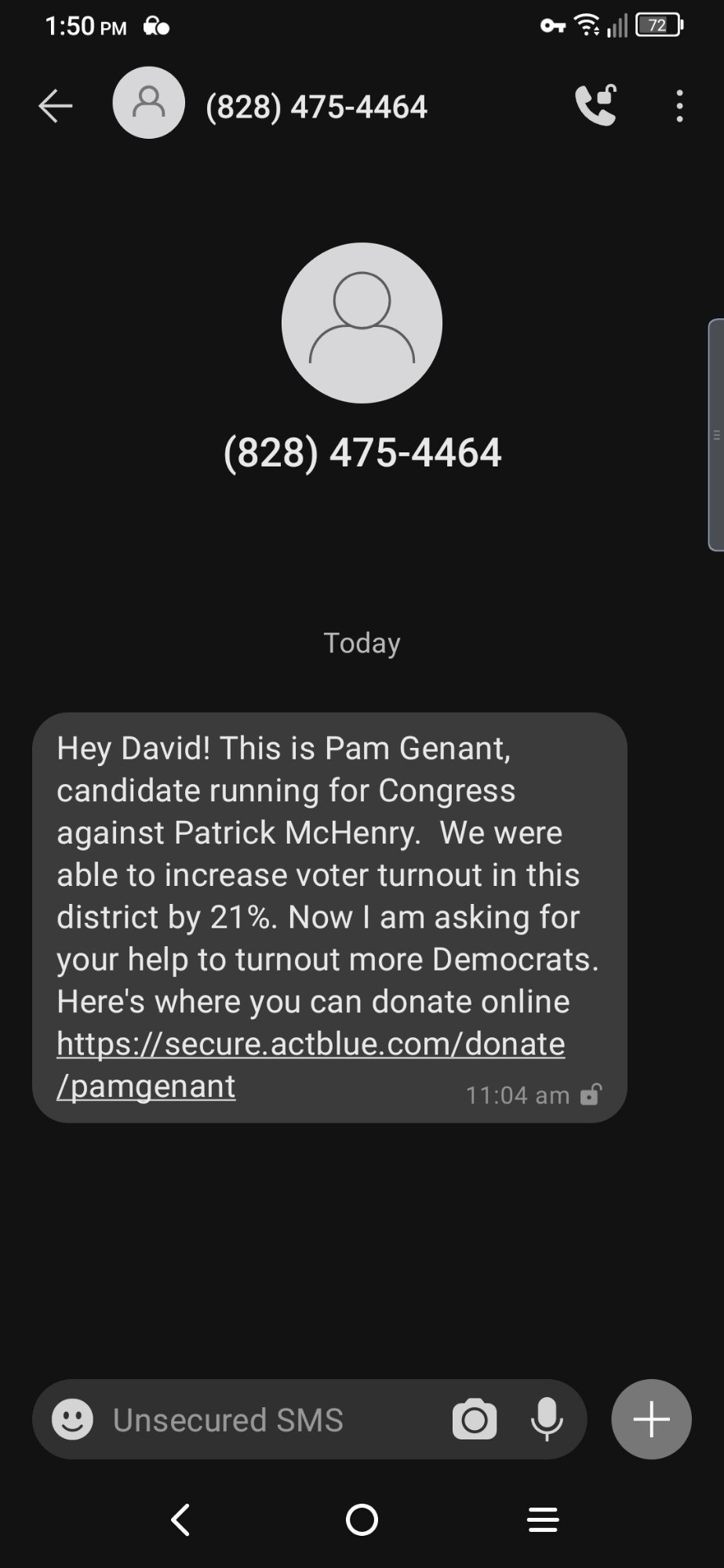Screen dimensions: 724x1568
Task: Open the camera to attach a photo
Action: [475, 1419]
